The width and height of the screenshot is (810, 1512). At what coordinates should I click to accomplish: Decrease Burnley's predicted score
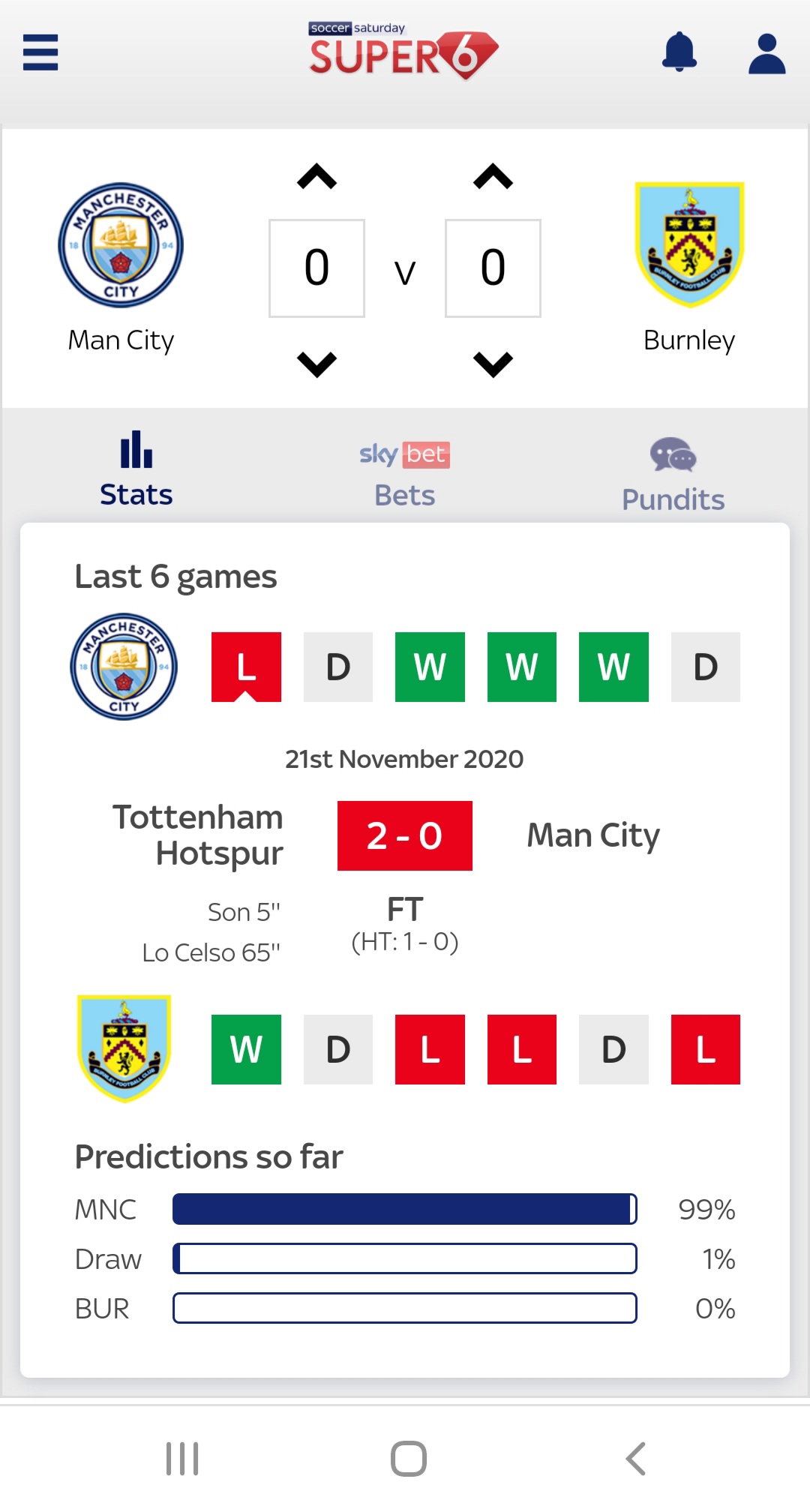click(x=493, y=364)
